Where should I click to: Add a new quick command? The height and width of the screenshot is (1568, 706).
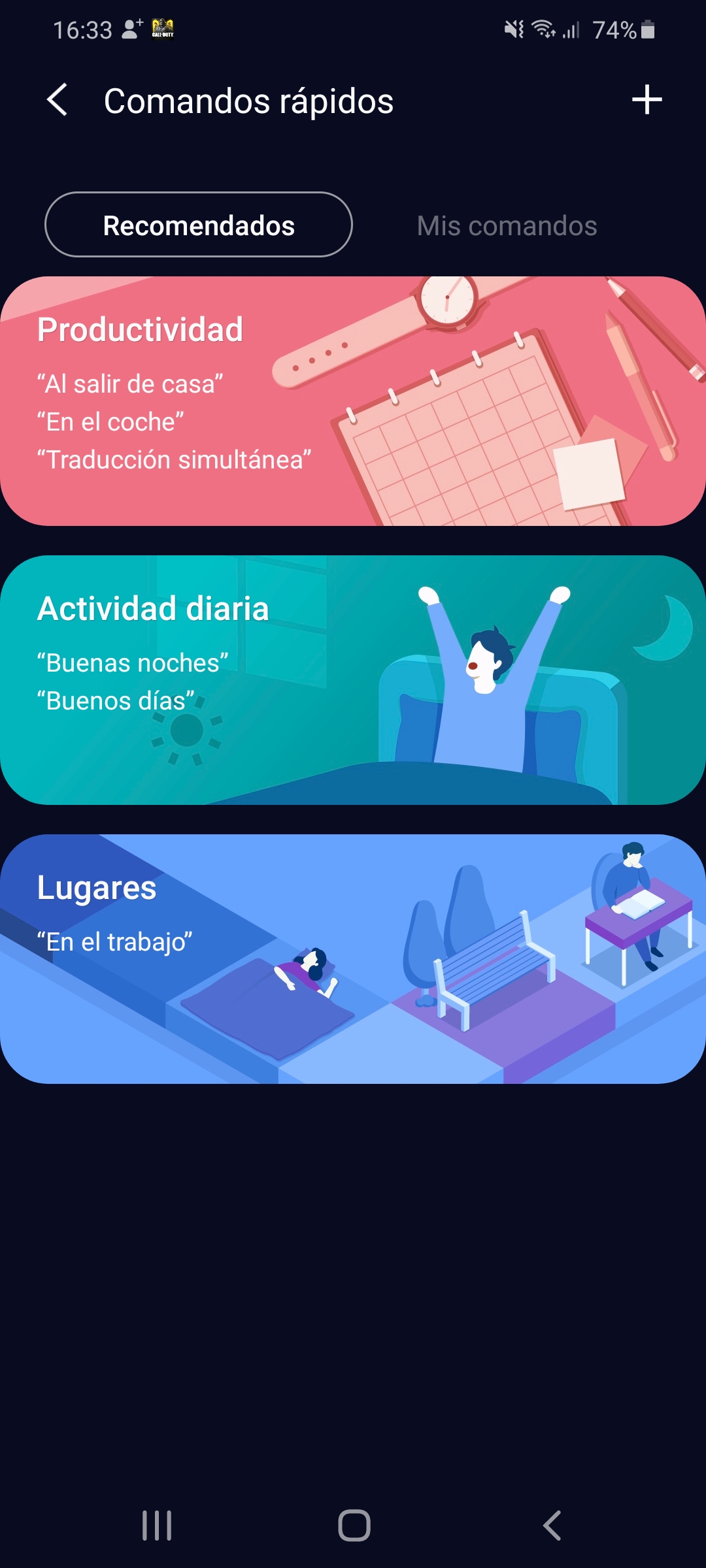click(647, 100)
